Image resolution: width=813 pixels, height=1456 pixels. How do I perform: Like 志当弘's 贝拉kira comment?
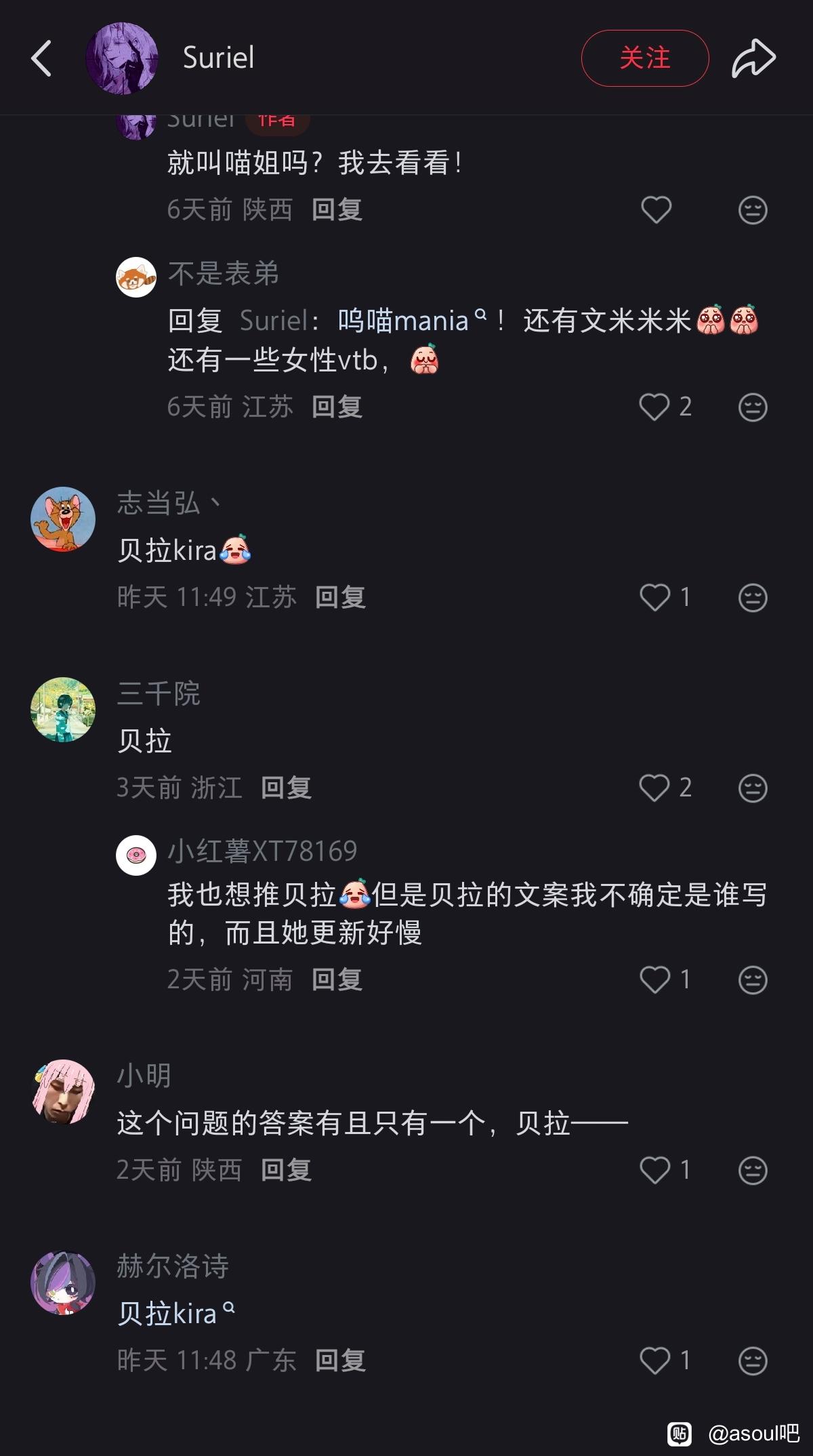point(654,597)
